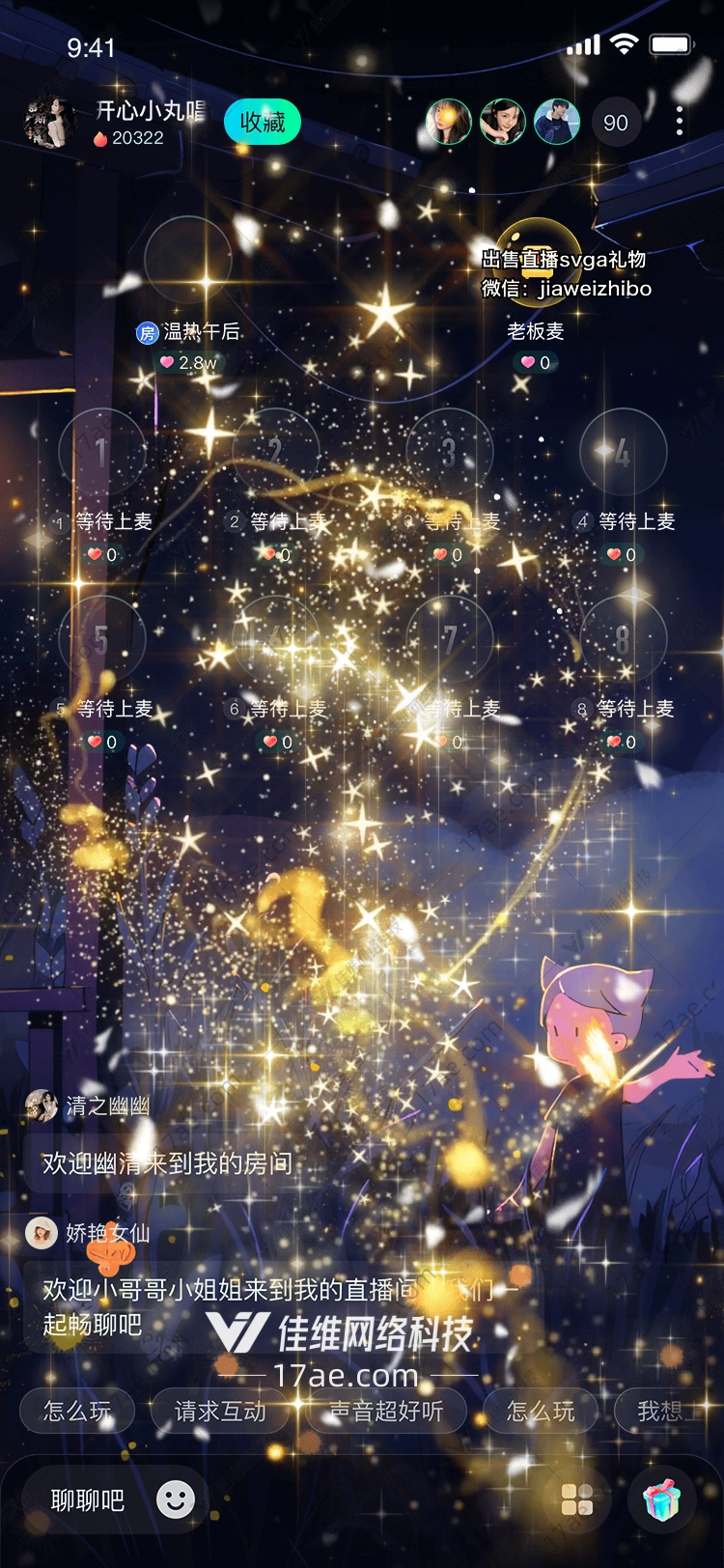Tap the 聊聊吧 chat input

click(88, 1499)
